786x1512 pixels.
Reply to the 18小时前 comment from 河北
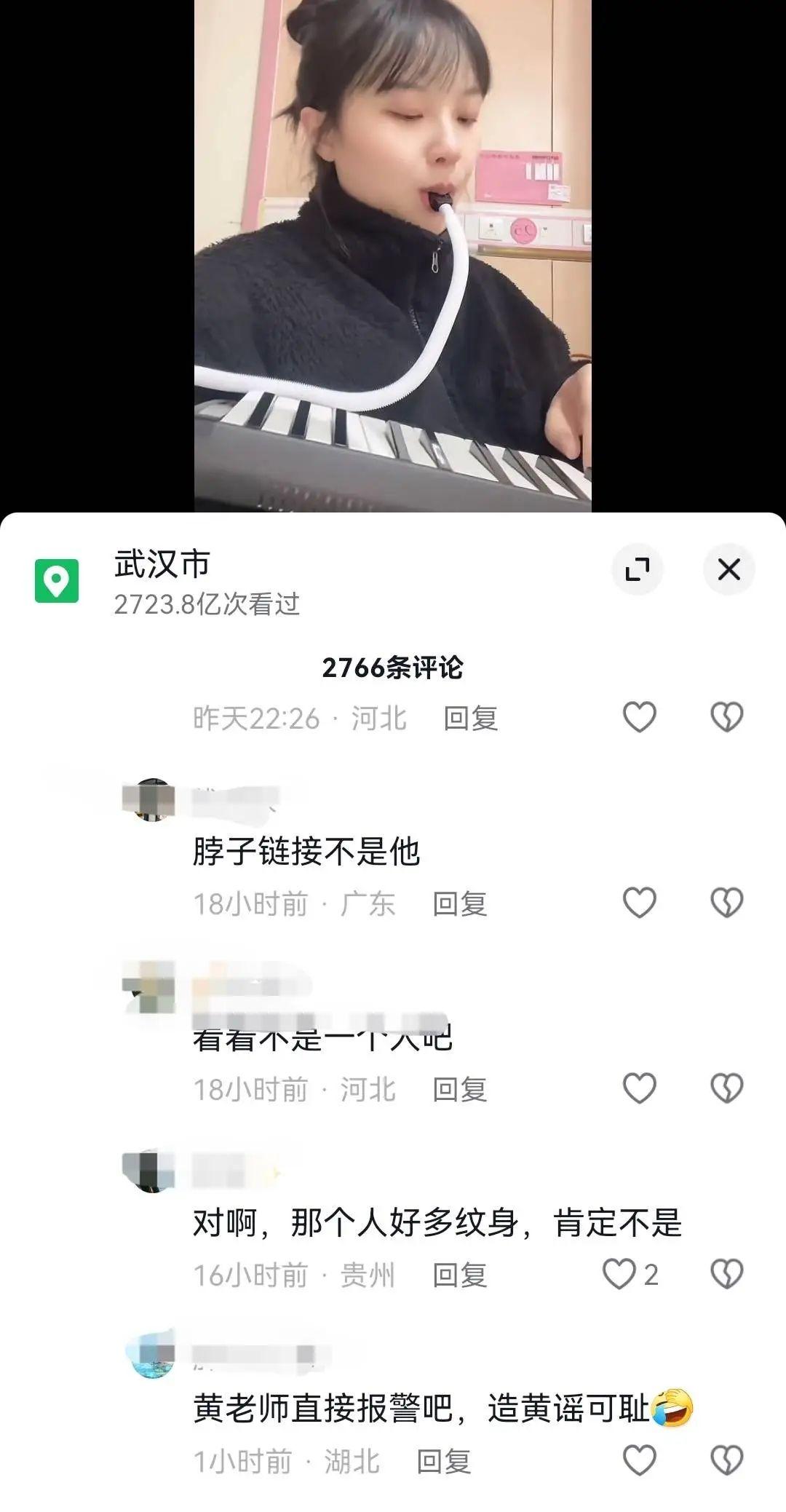(x=460, y=1090)
